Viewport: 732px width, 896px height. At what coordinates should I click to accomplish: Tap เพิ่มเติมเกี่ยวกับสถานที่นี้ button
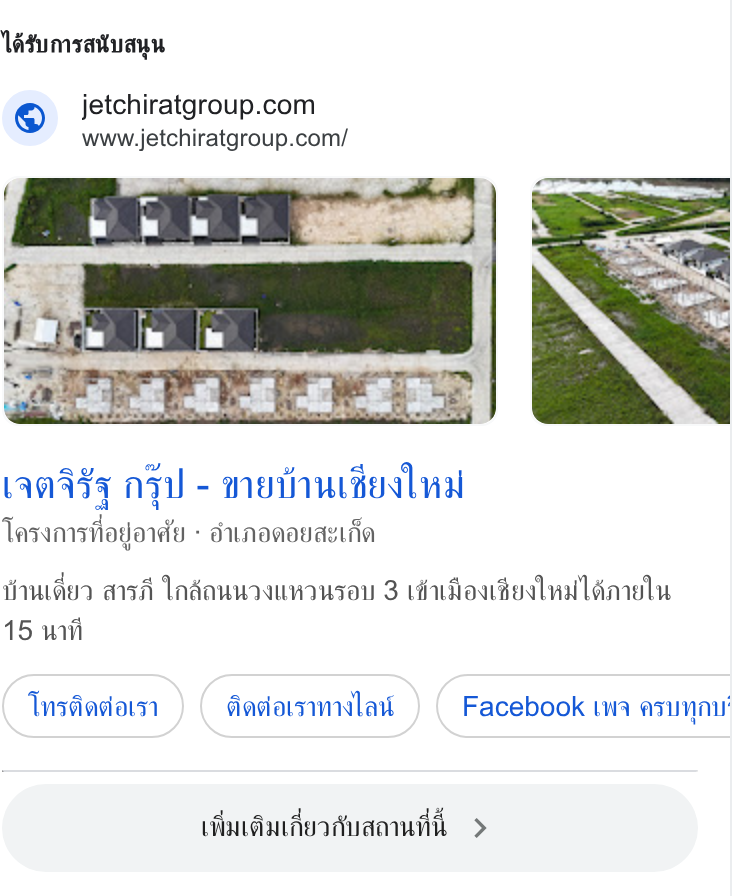[x=350, y=827]
